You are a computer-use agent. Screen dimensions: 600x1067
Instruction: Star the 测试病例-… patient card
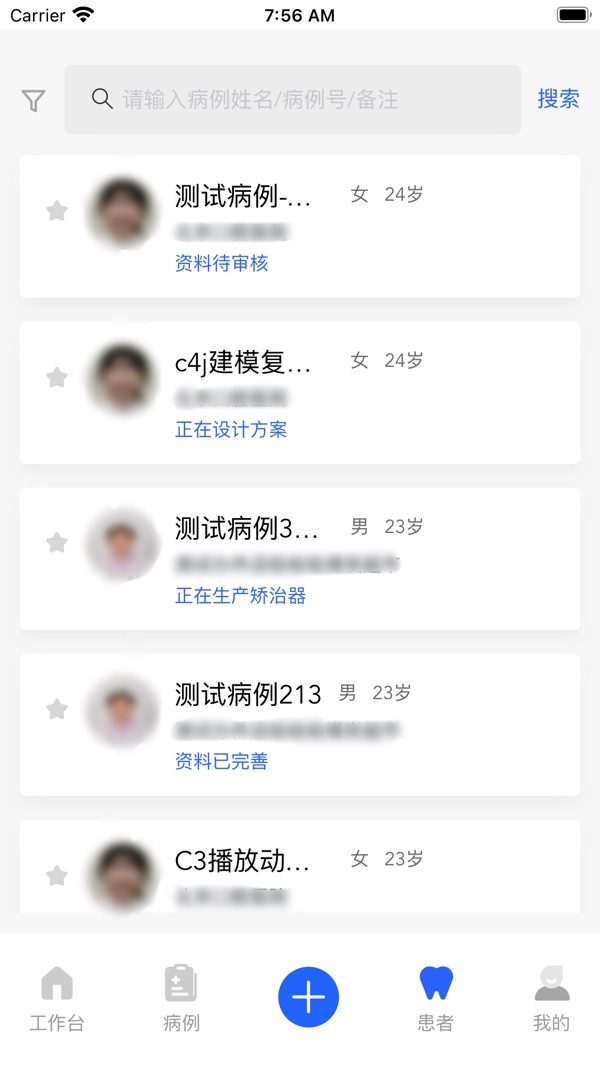57,211
